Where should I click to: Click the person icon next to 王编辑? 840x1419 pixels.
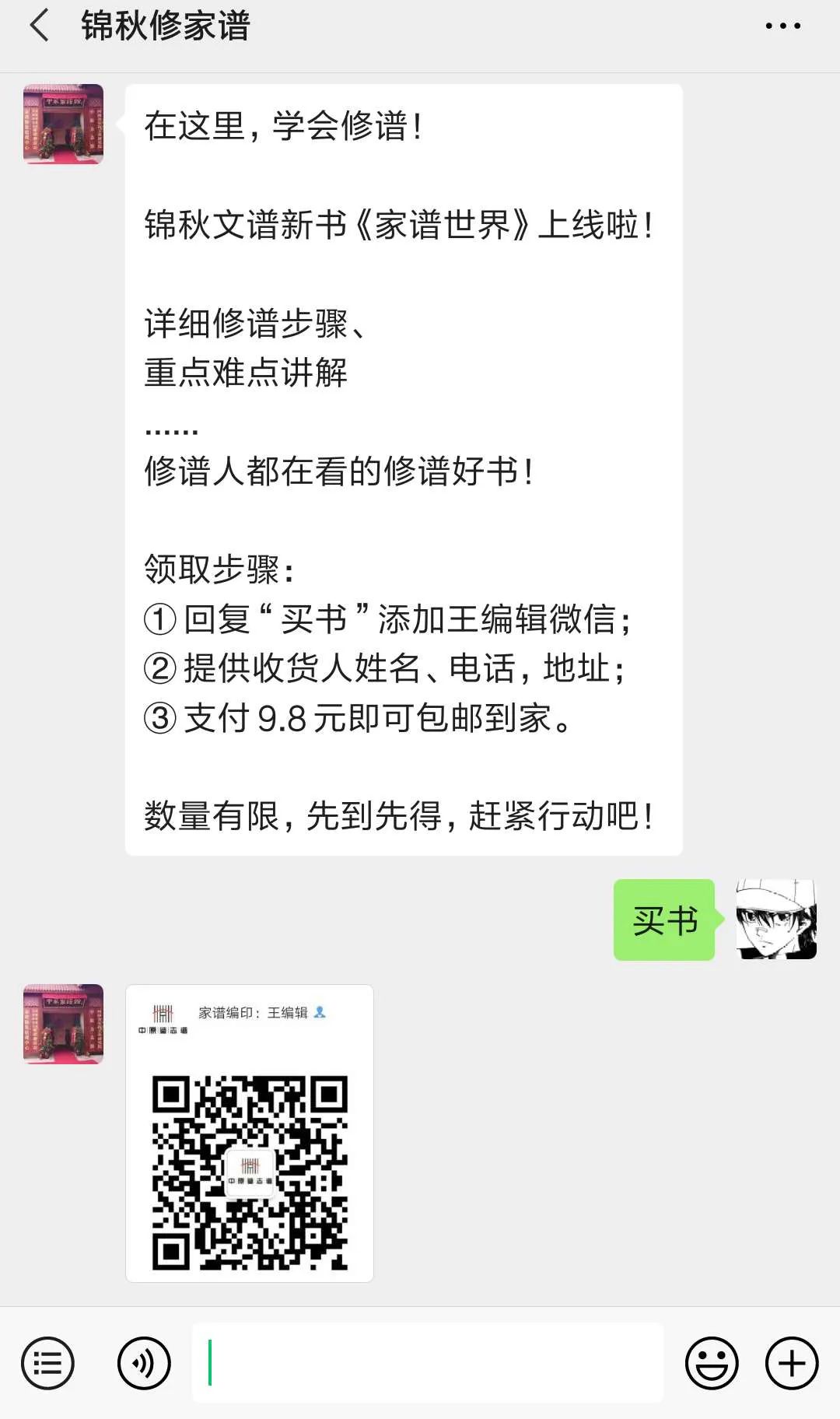point(321,1014)
